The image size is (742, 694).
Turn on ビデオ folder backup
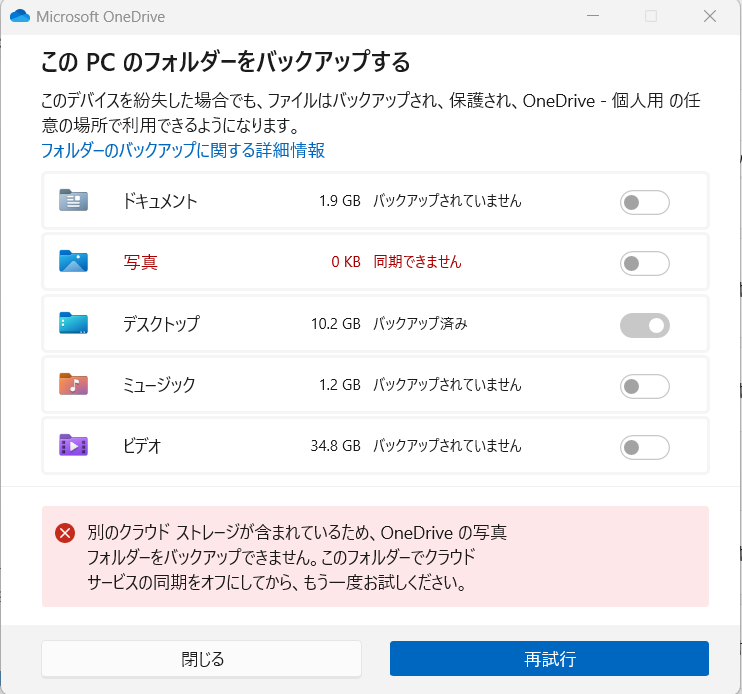point(645,448)
